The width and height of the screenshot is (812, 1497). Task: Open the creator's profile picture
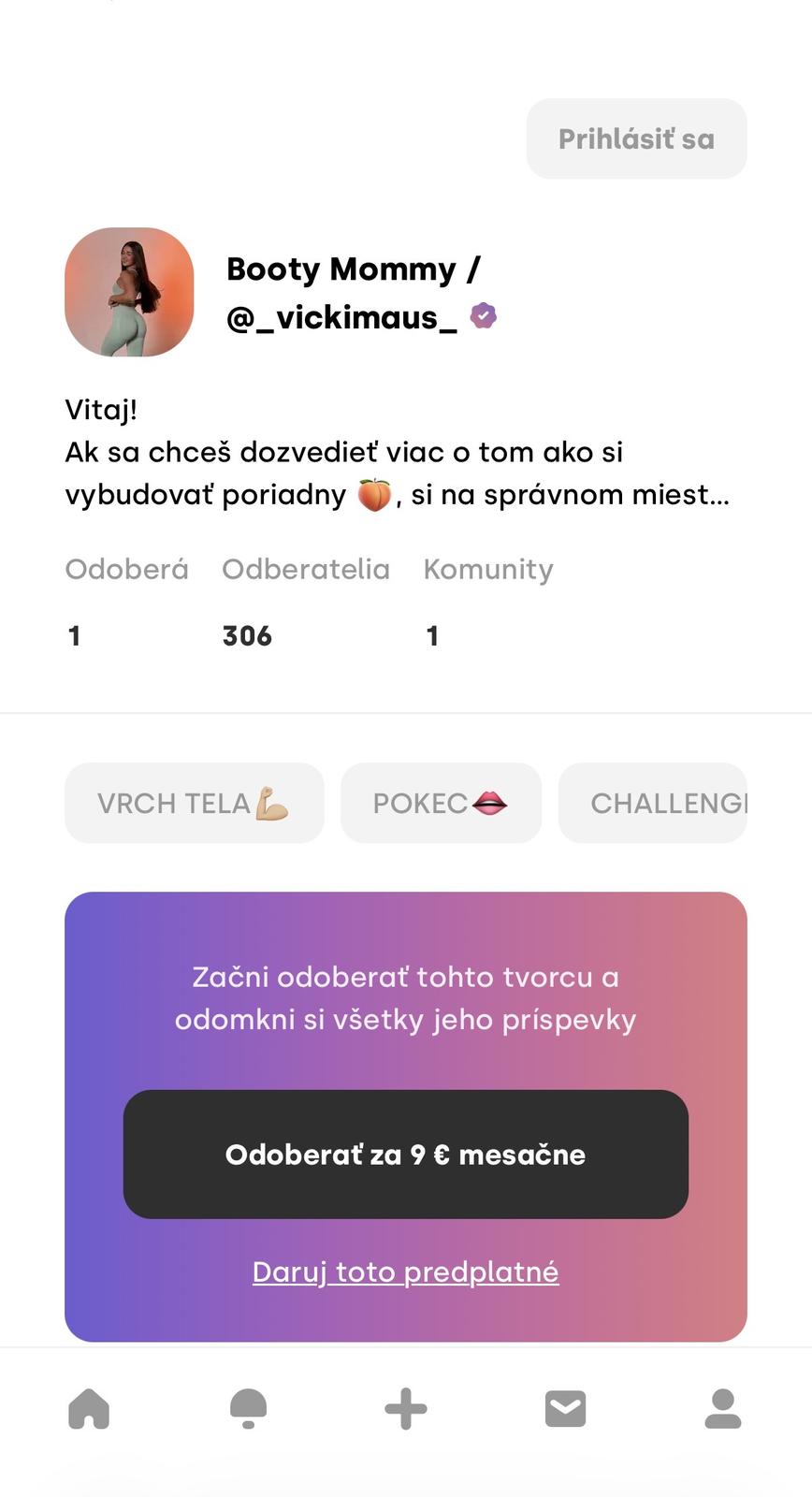129,292
